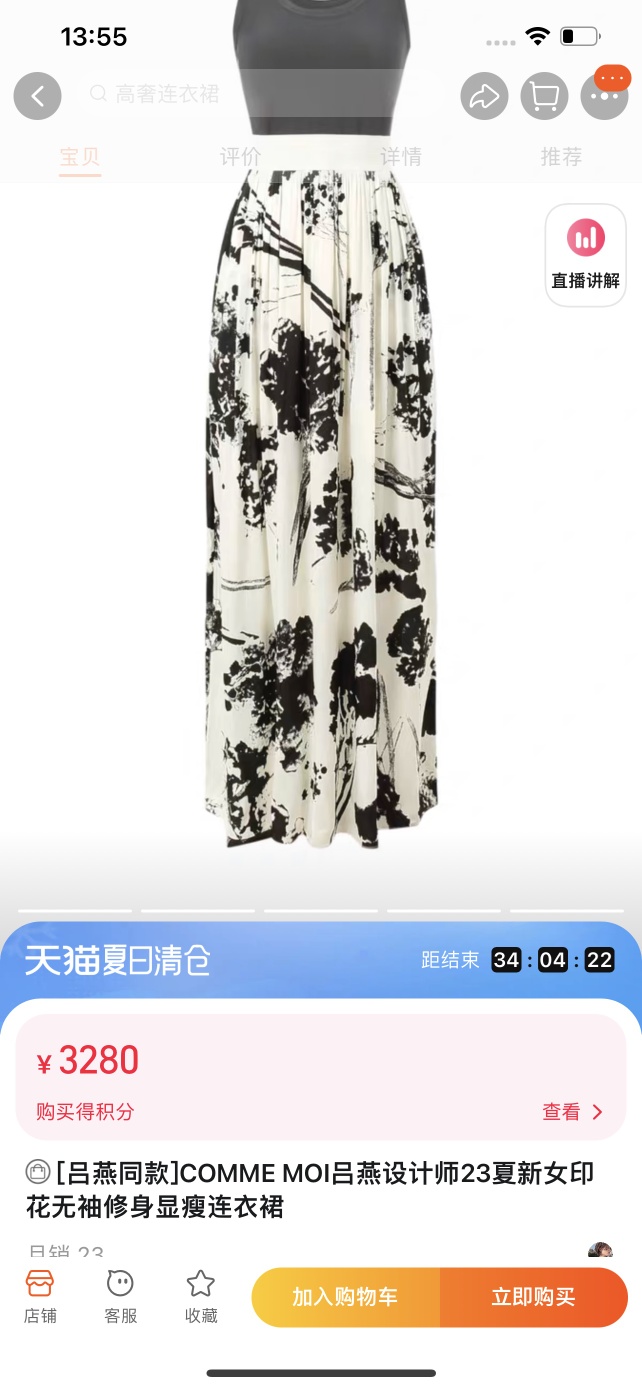Tap 查看 to view purchase points
The image size is (642, 1389).
click(x=572, y=1112)
